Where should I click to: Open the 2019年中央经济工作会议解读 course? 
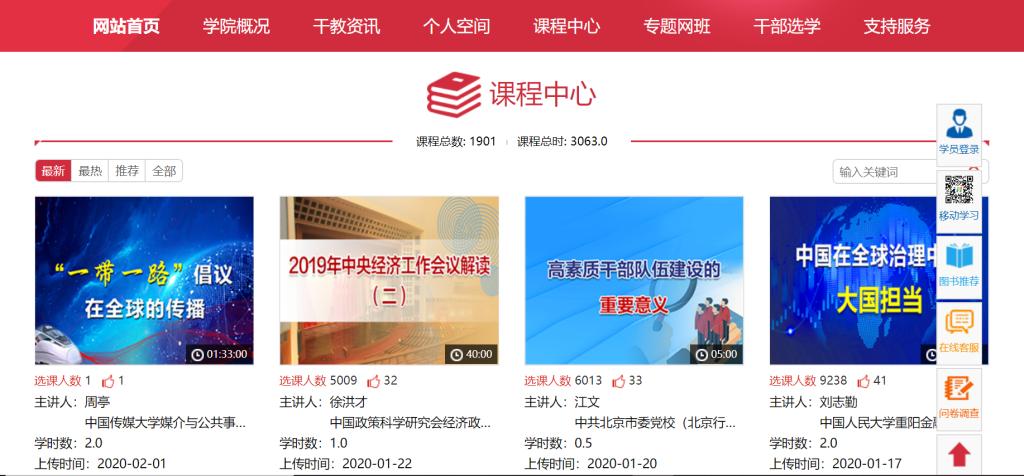[x=389, y=280]
